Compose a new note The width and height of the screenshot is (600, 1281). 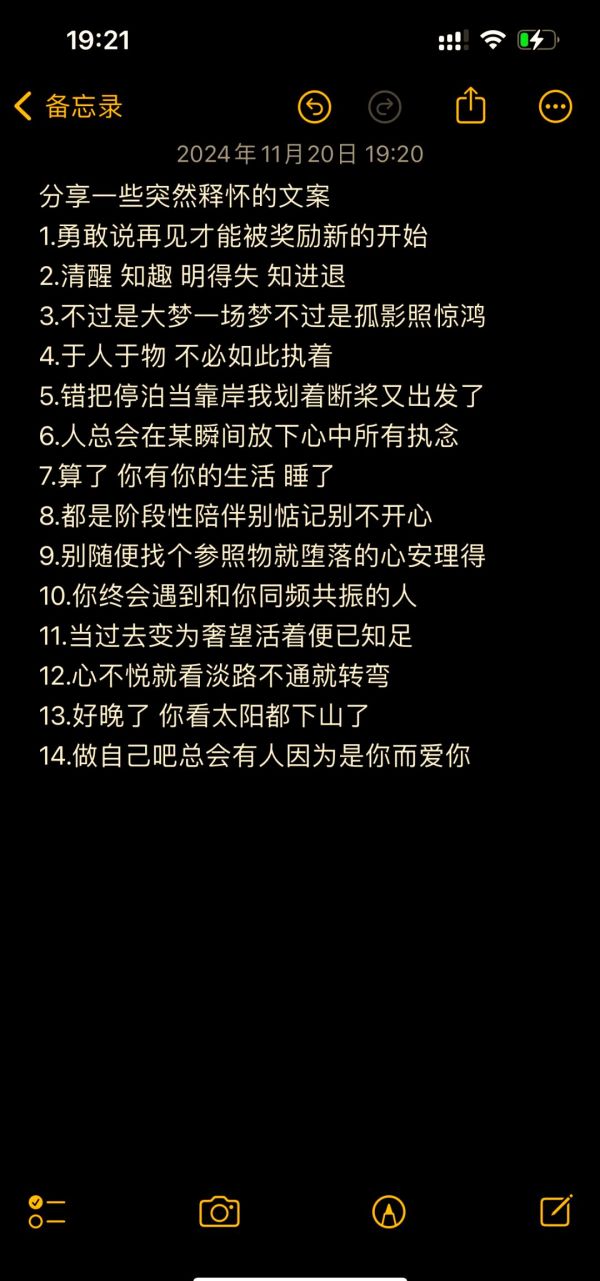click(556, 1210)
